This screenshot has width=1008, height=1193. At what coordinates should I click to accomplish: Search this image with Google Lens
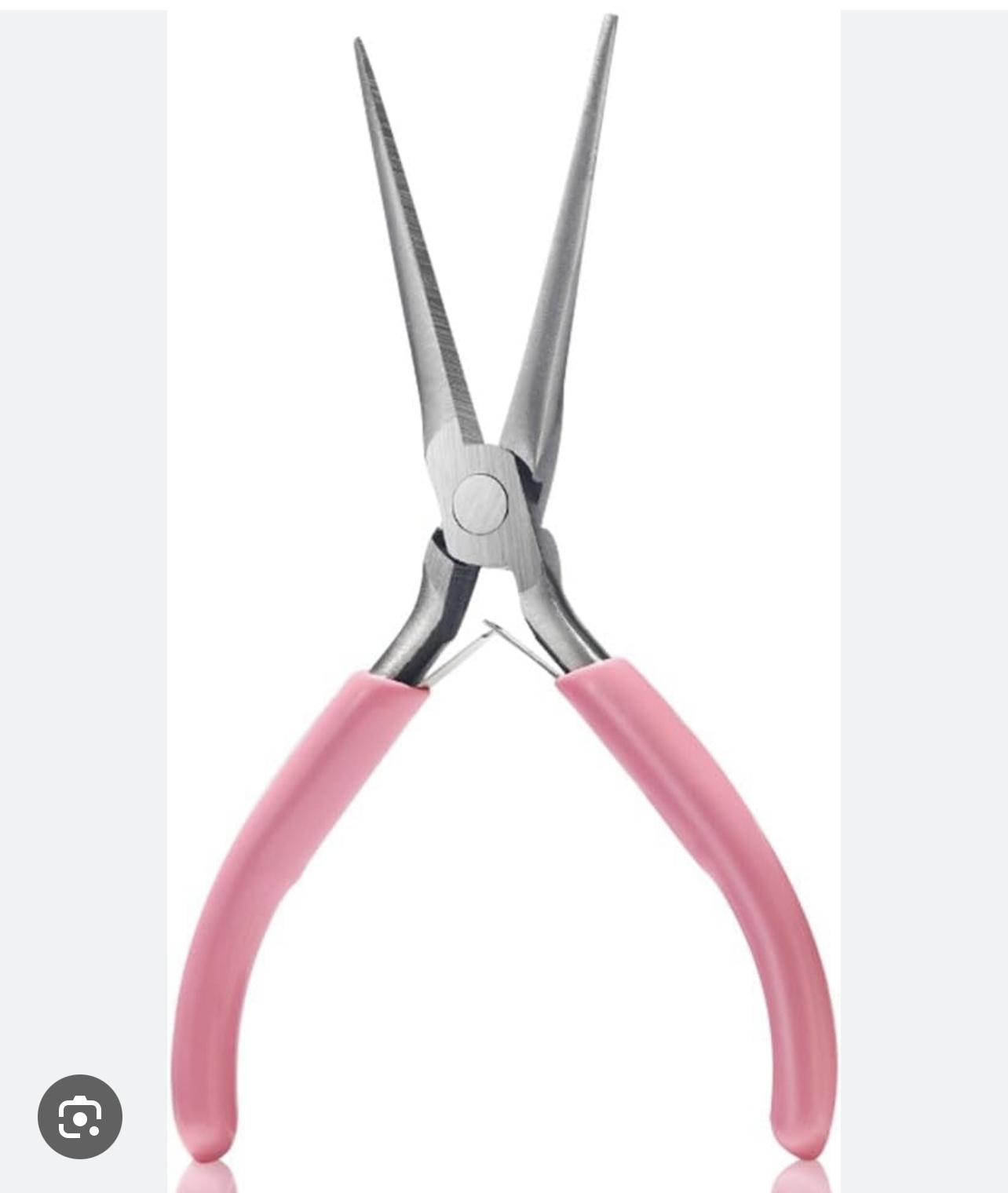80,1116
